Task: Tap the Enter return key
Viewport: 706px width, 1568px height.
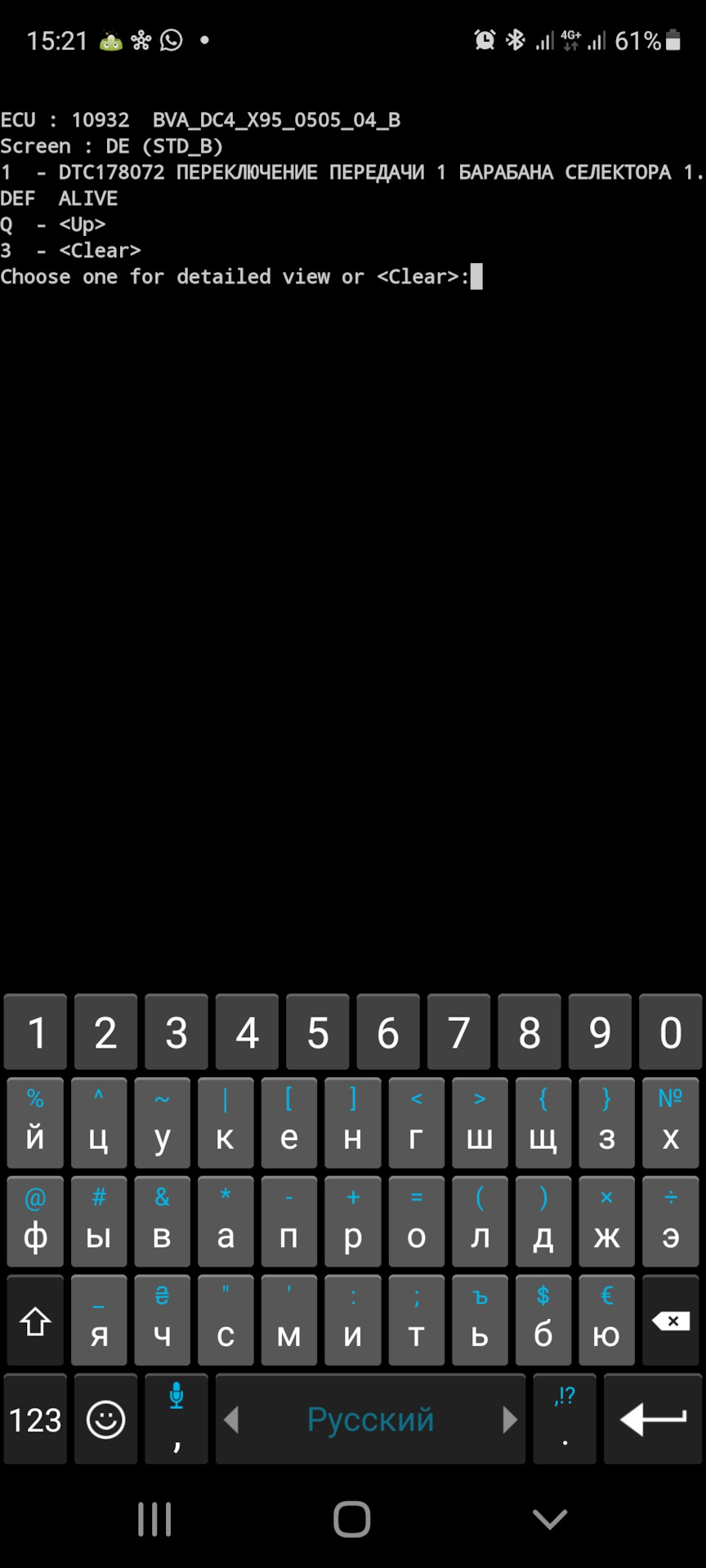Action: click(x=653, y=1419)
